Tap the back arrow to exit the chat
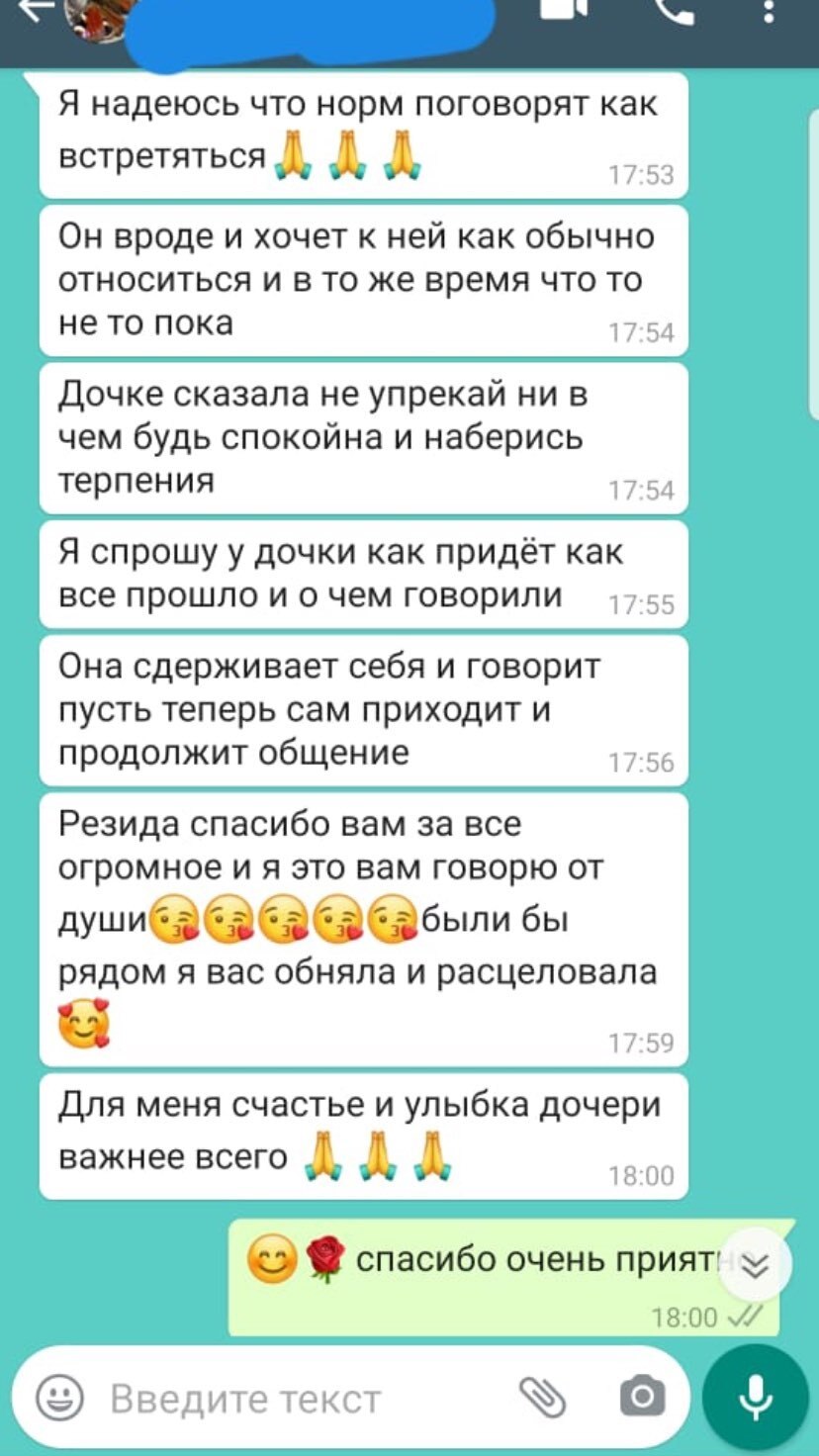This screenshot has height=1456, width=819. [33, 12]
